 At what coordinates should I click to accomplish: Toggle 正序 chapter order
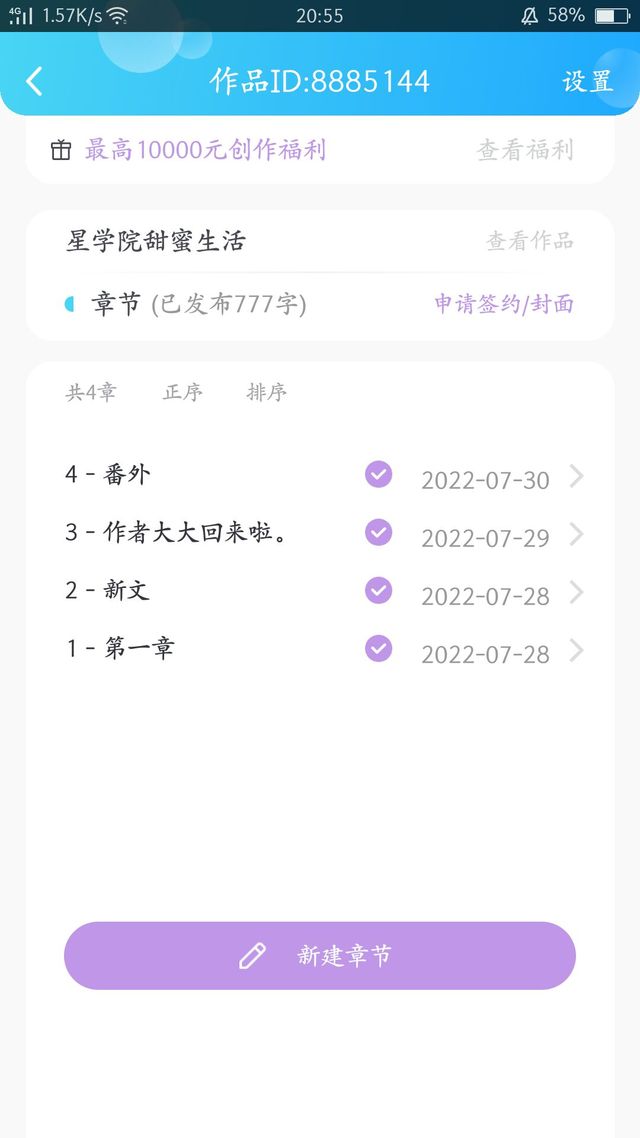pos(183,392)
